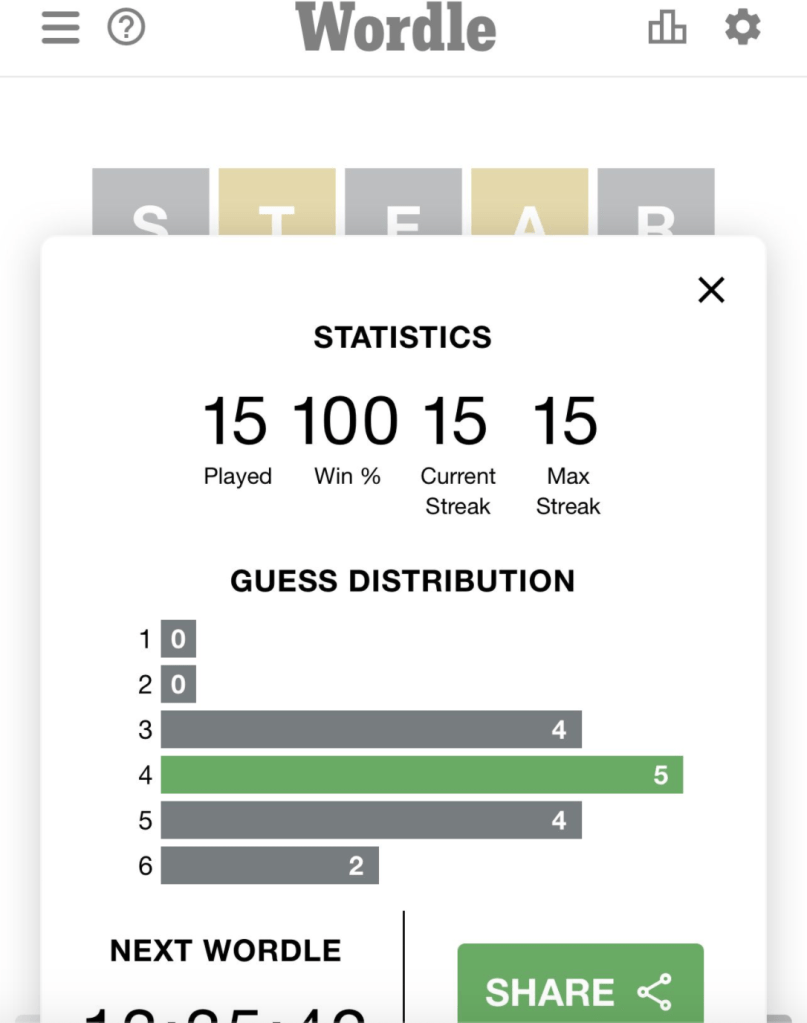Open the help question mark
807x1023 pixels.
pyautogui.click(x=126, y=28)
